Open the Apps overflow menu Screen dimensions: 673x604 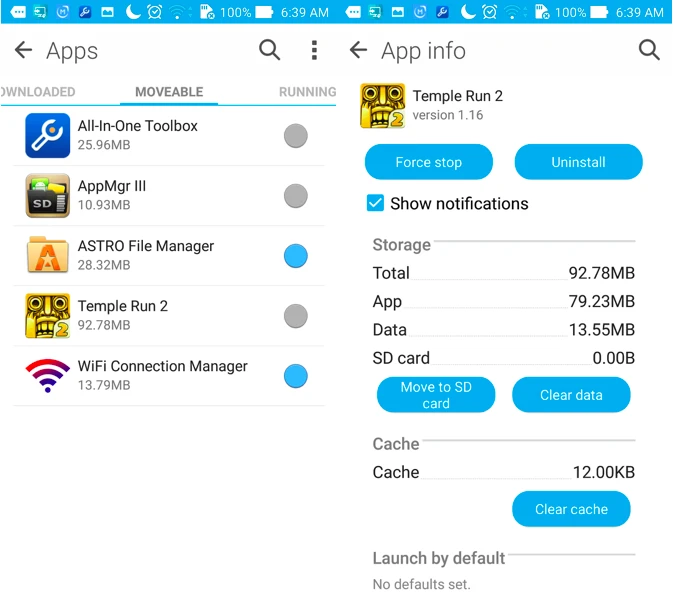click(314, 50)
